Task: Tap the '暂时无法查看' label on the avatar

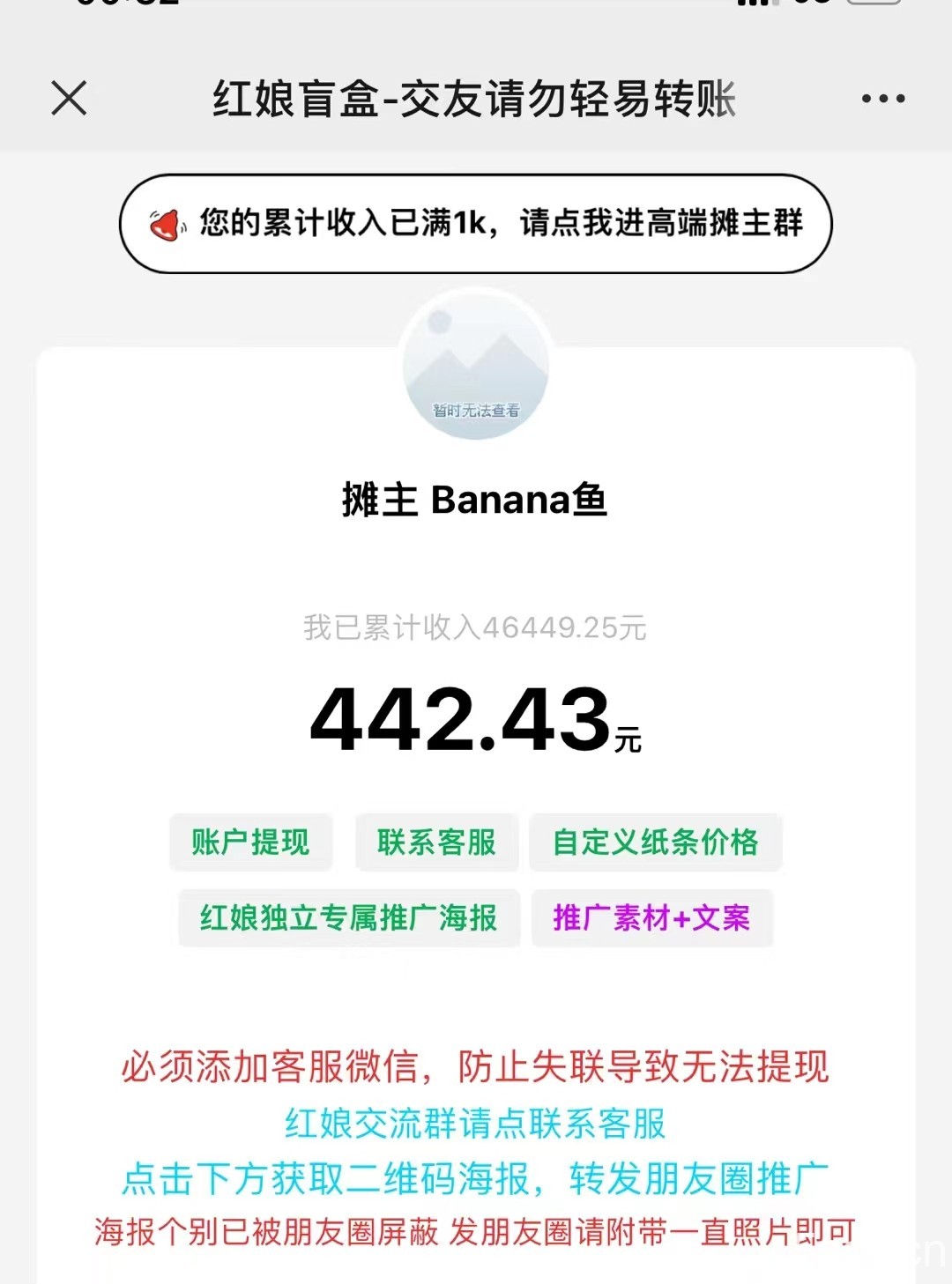Action: point(476,411)
